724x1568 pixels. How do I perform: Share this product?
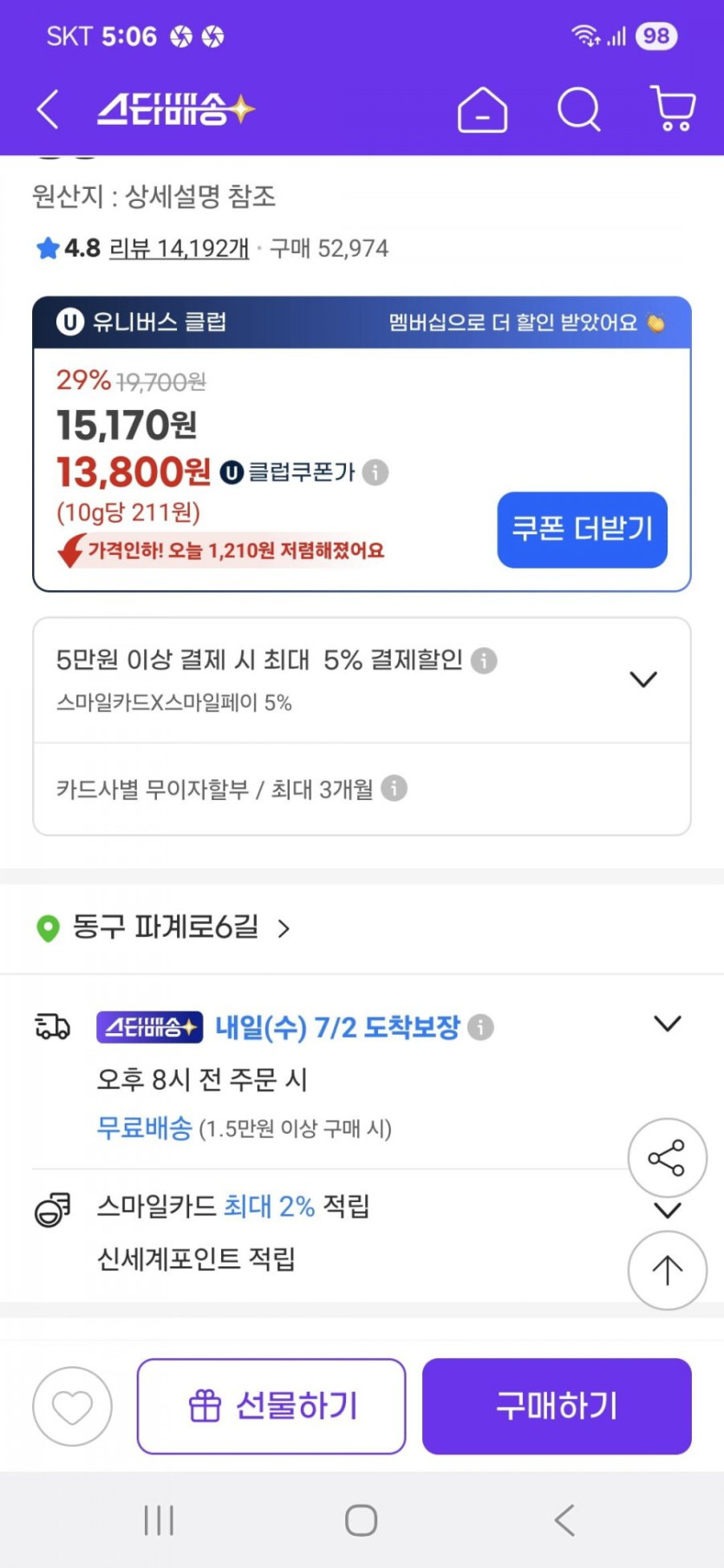click(666, 1158)
